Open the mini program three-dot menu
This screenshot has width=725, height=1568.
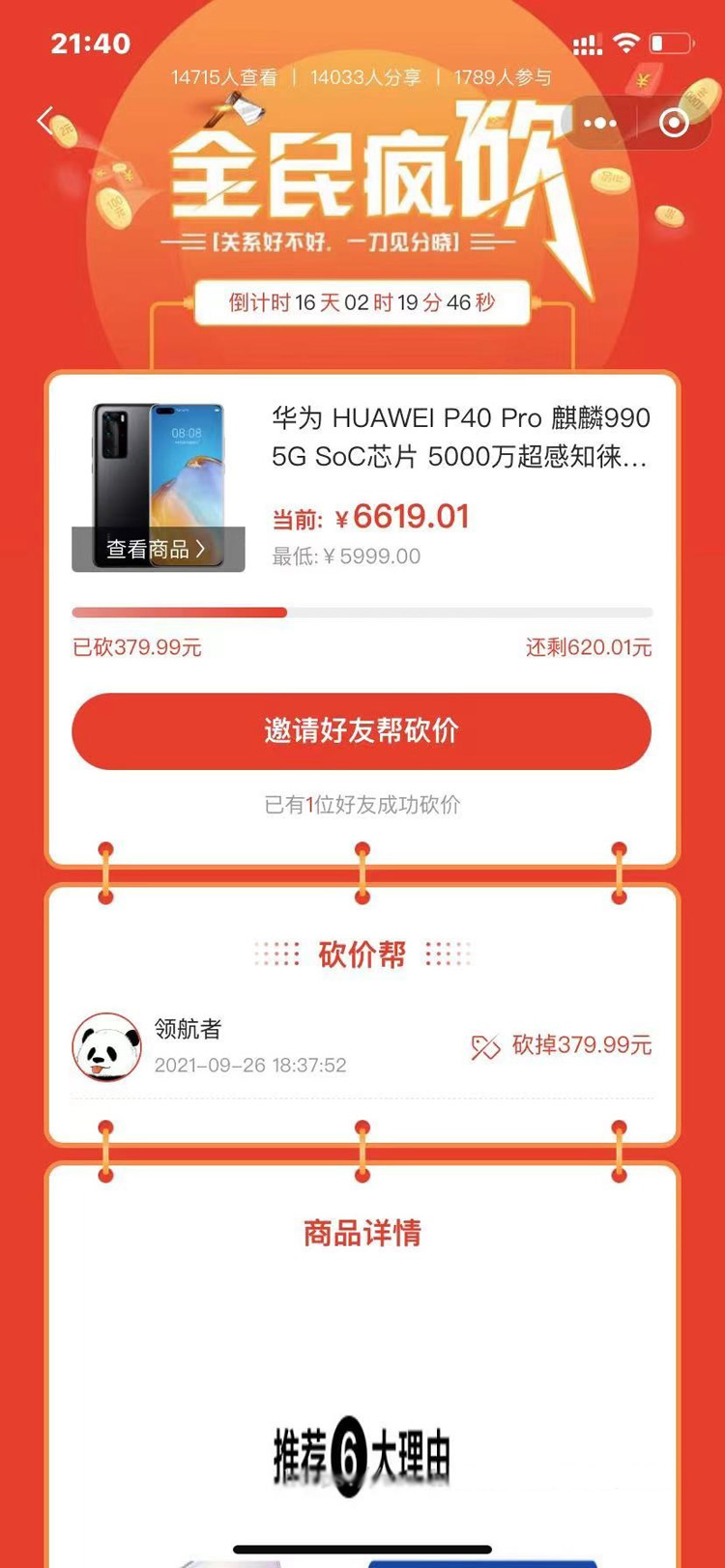pos(600,124)
